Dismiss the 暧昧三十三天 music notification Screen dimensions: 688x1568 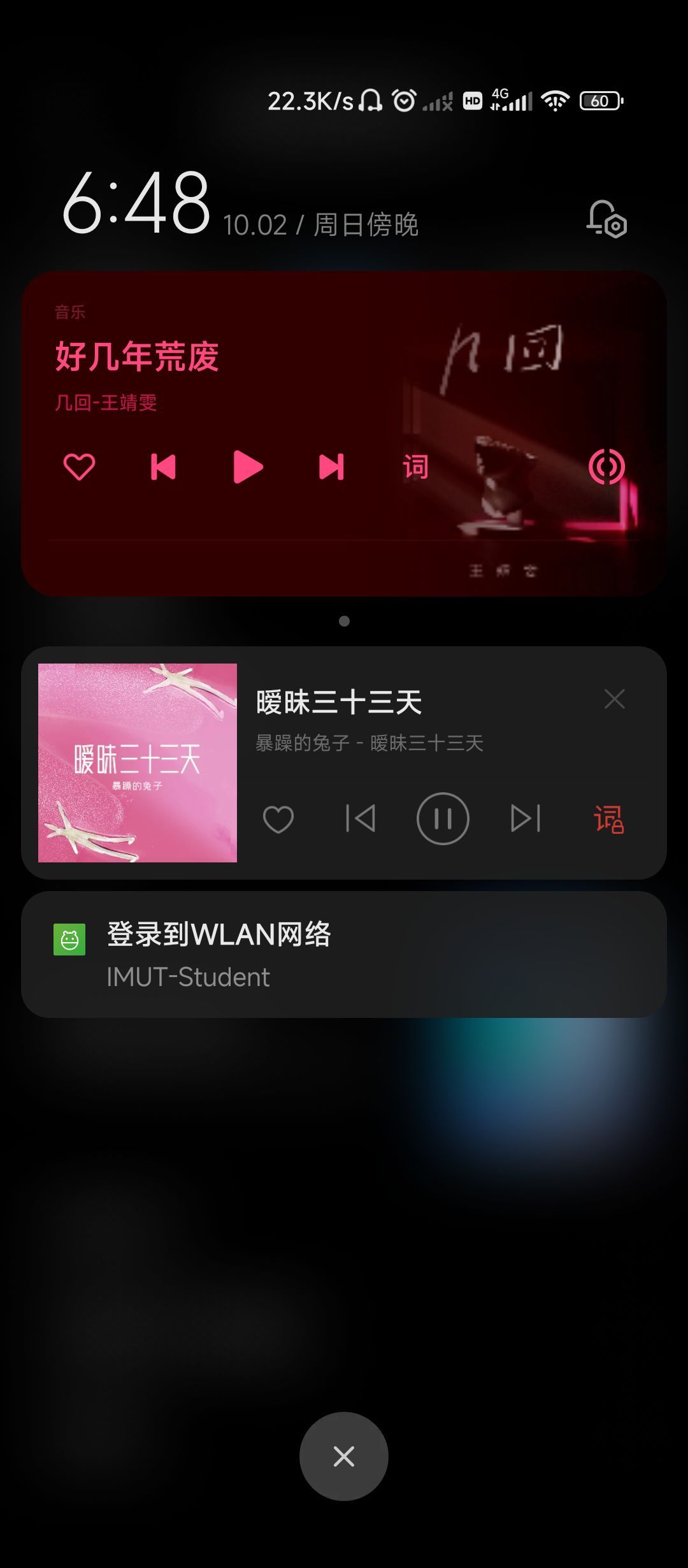pos(614,699)
